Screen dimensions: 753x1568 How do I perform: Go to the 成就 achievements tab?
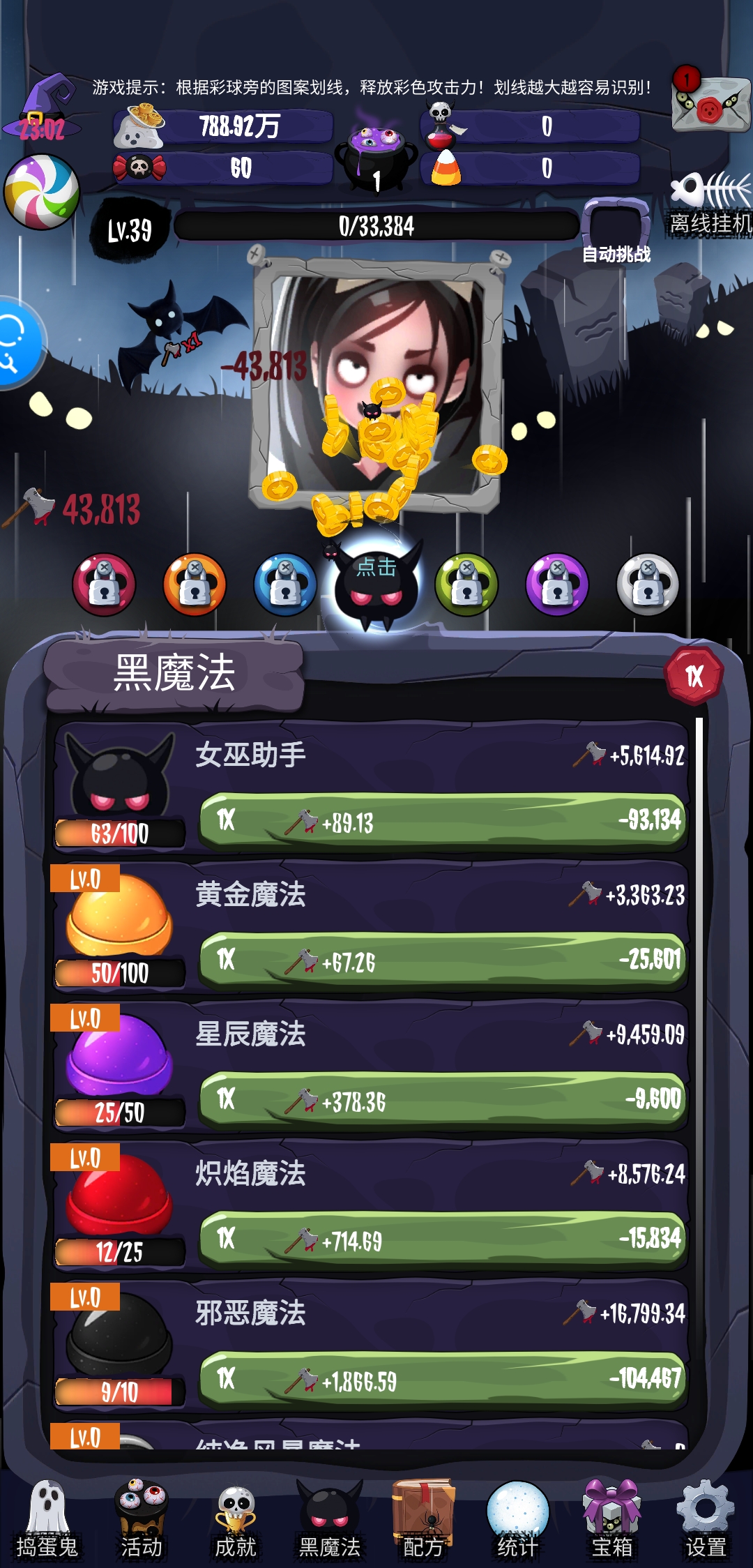(x=236, y=1520)
